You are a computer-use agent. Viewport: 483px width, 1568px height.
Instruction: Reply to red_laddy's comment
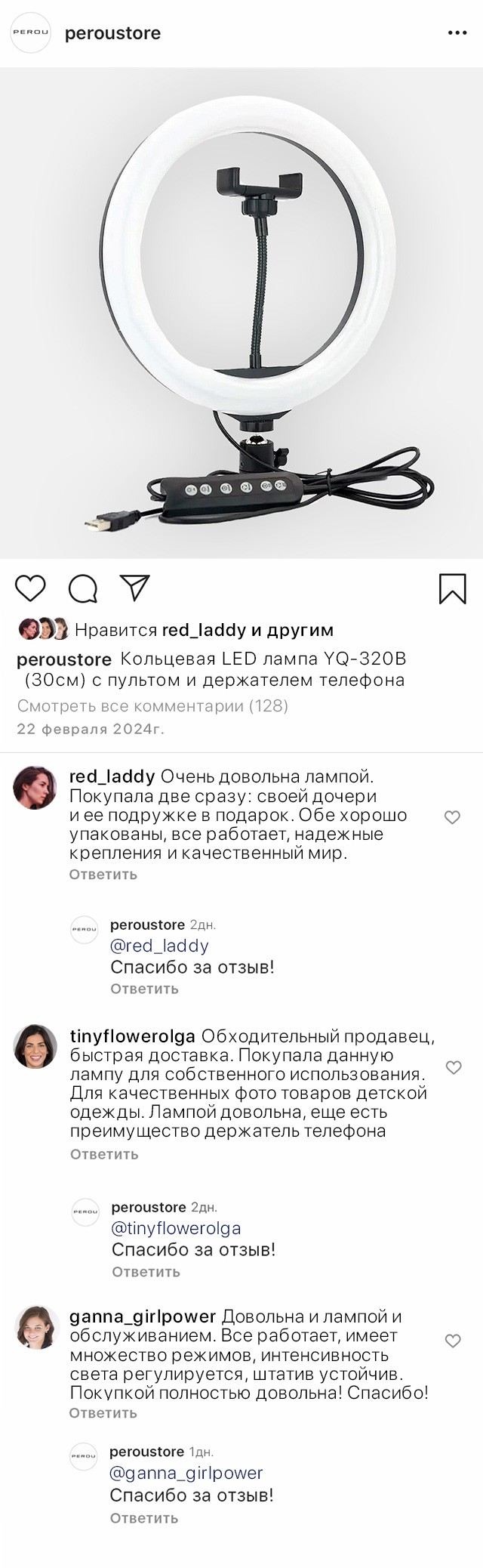coord(103,875)
